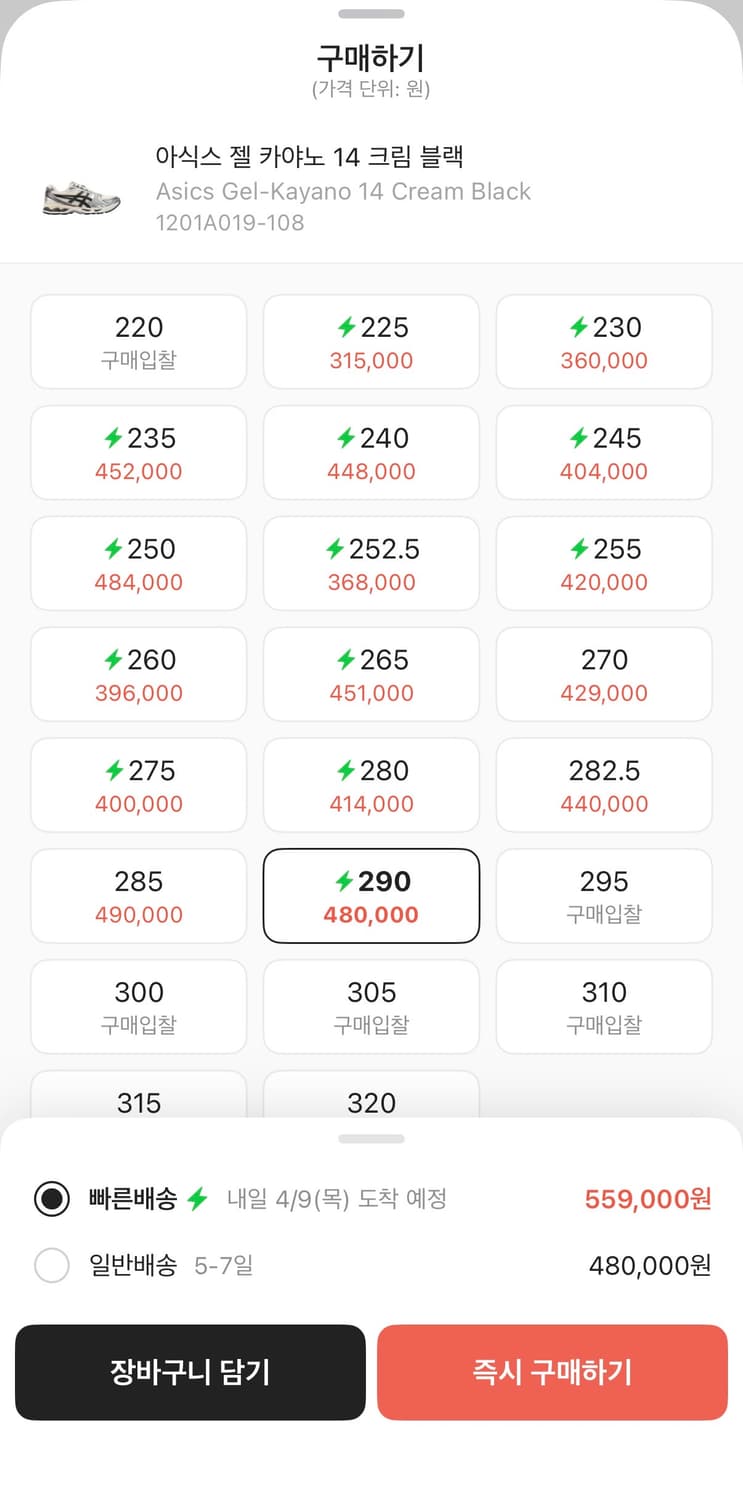Choose the highlighted size 290 480,000 option
The width and height of the screenshot is (743, 1500).
pyautogui.click(x=371, y=896)
